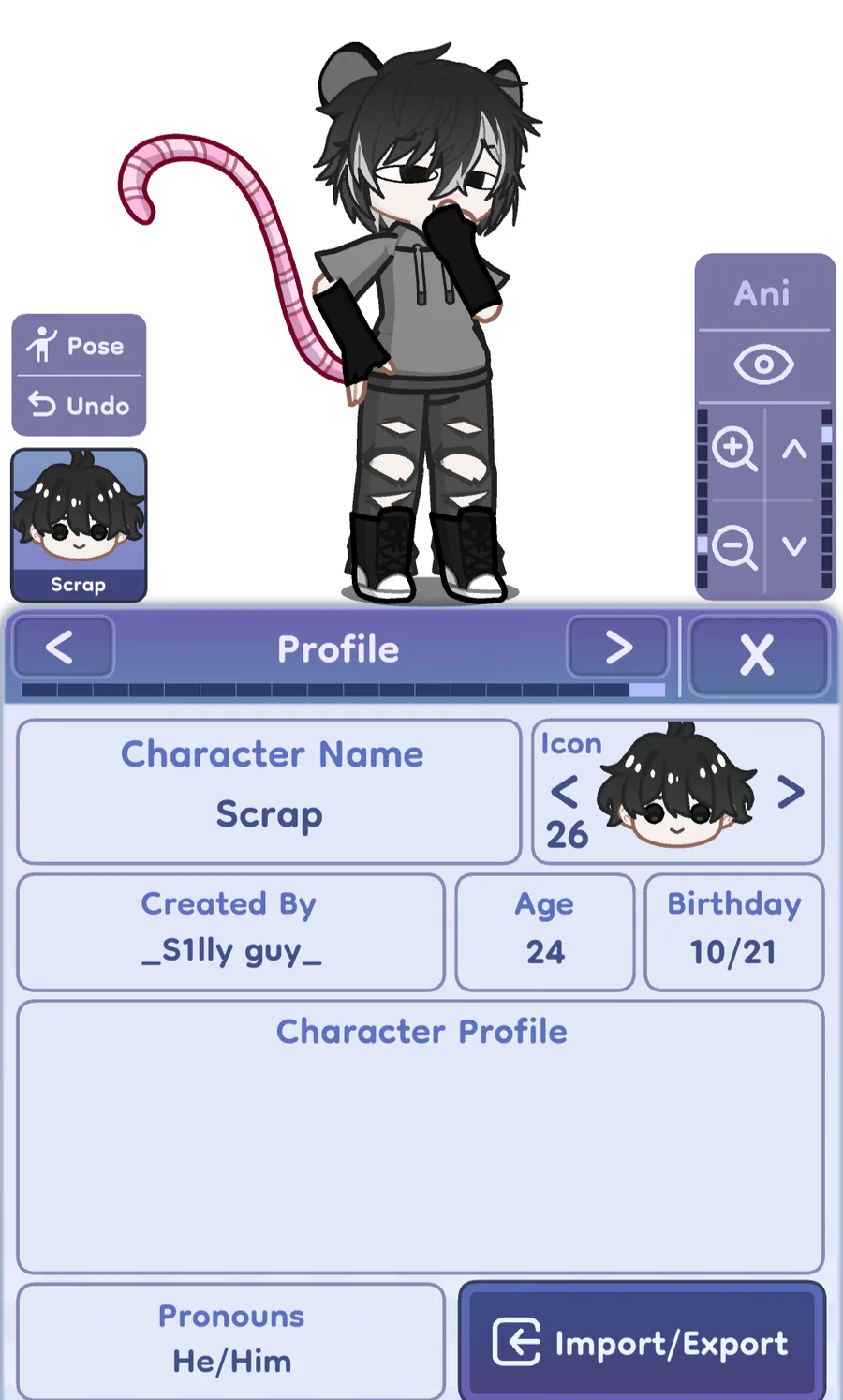The width and height of the screenshot is (843, 1400).
Task: Switch to the next profile icon
Action: [791, 793]
